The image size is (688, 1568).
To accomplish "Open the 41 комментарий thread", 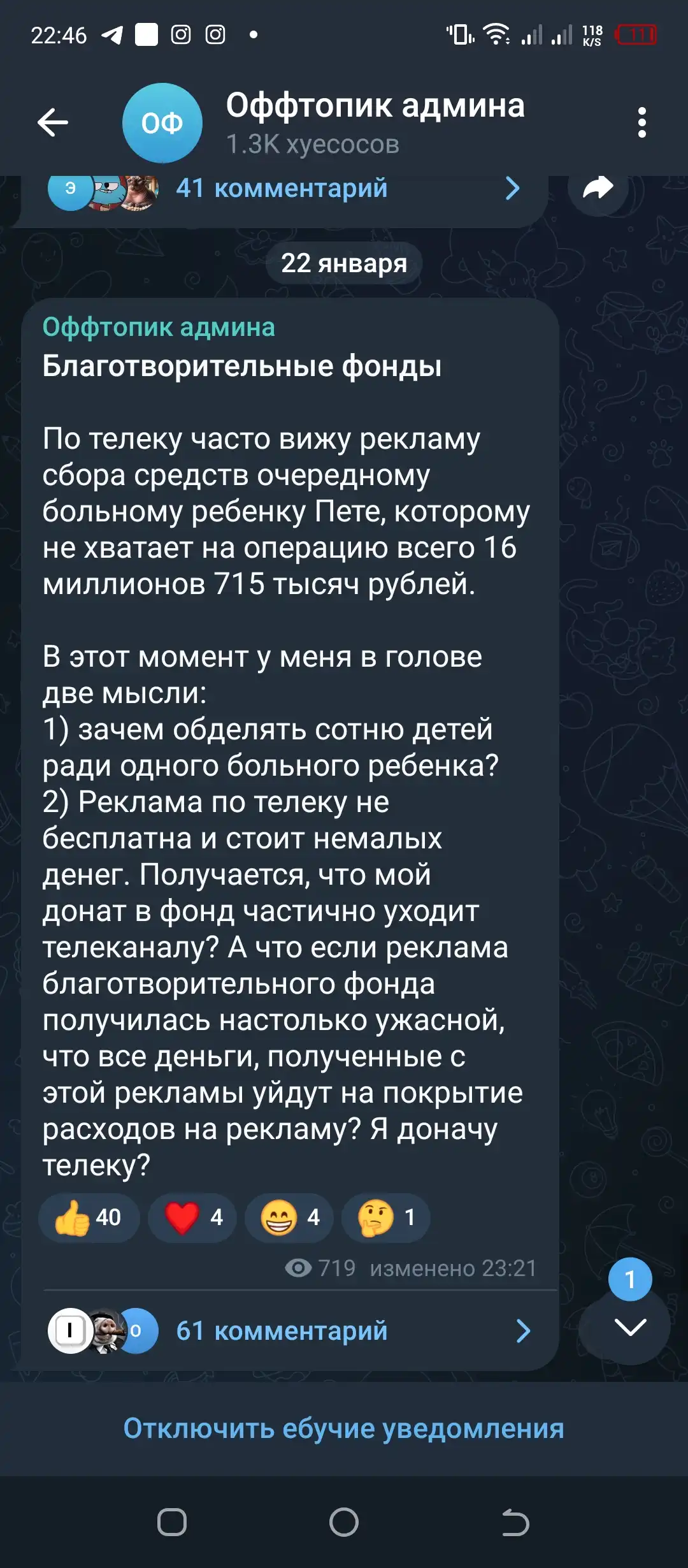I will 283,189.
